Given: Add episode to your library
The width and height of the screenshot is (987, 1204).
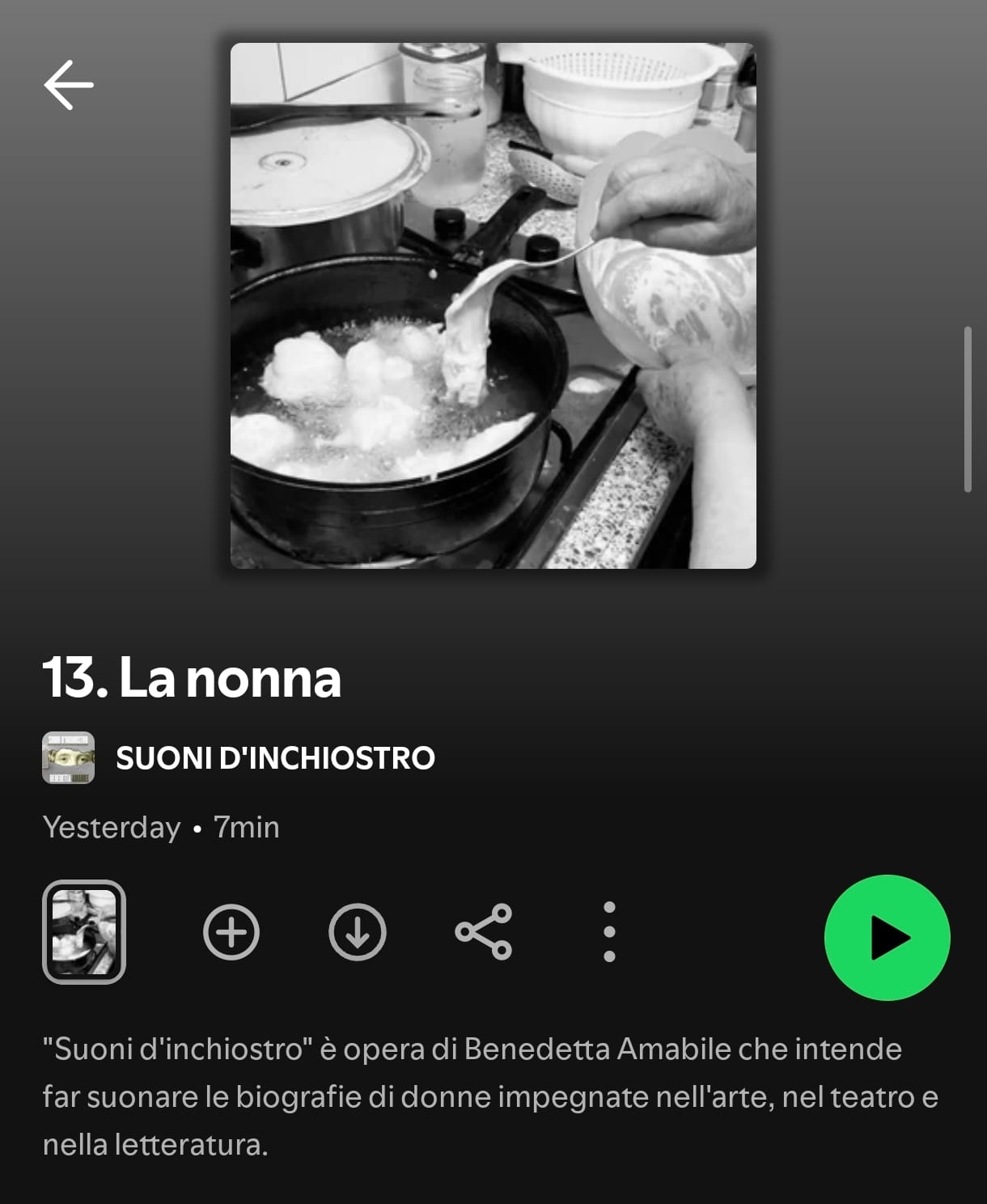Looking at the screenshot, I should 231,932.
